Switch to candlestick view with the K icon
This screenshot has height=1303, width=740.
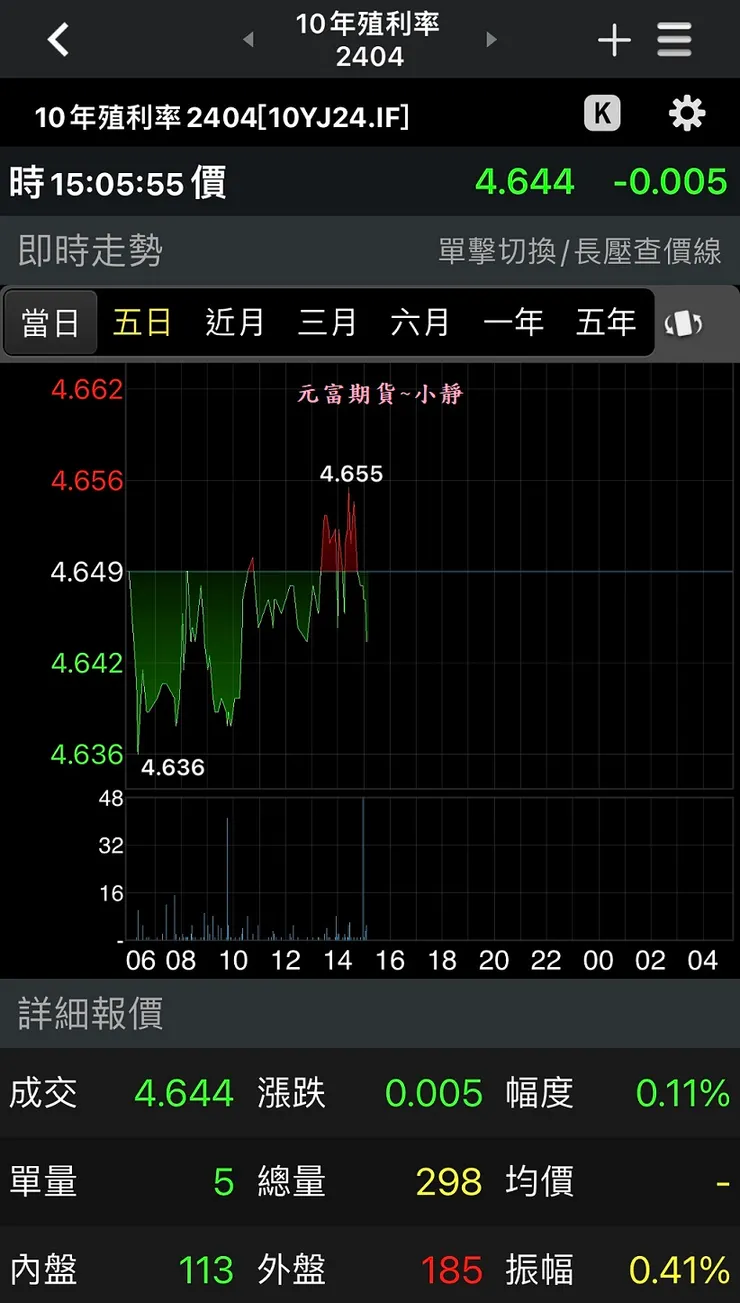(602, 113)
